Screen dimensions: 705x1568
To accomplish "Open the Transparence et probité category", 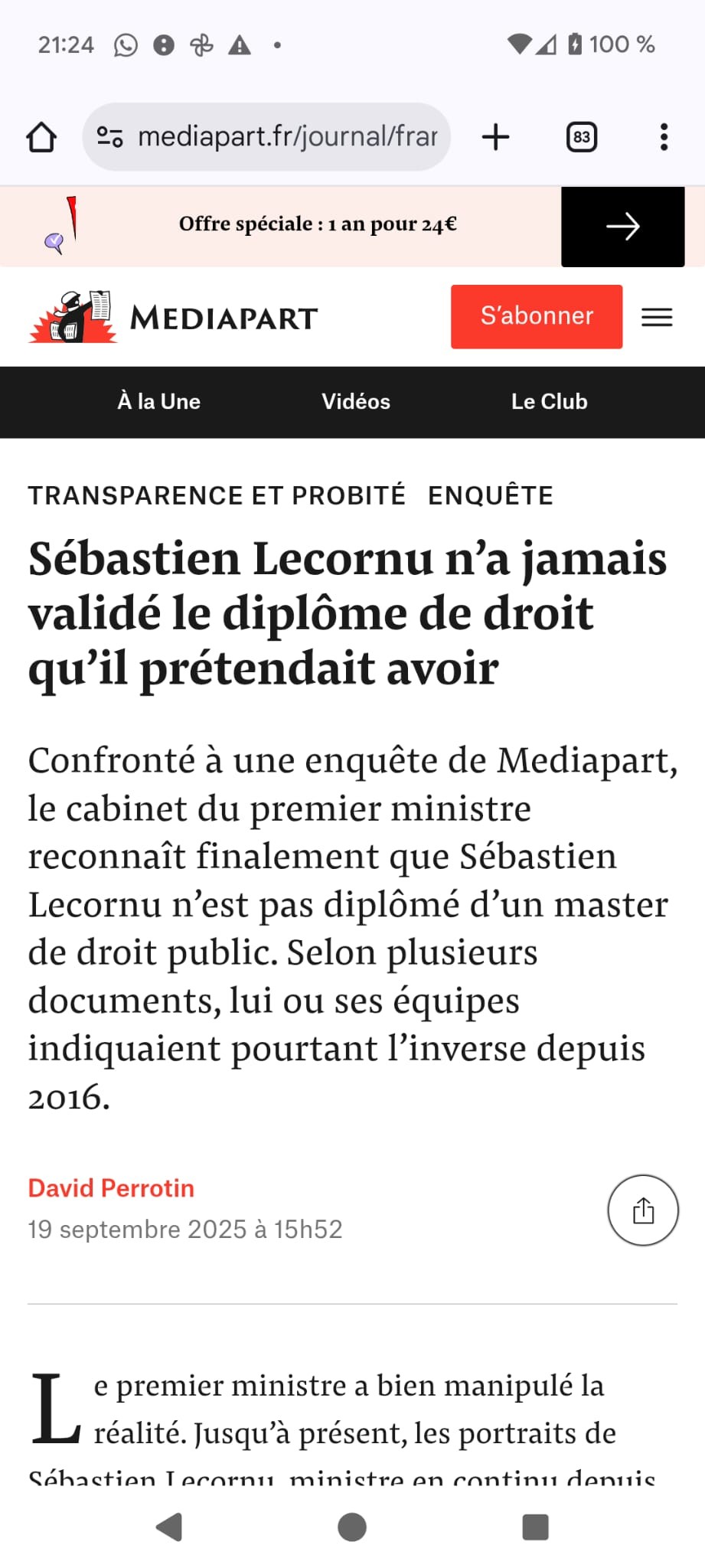I will click(x=217, y=495).
